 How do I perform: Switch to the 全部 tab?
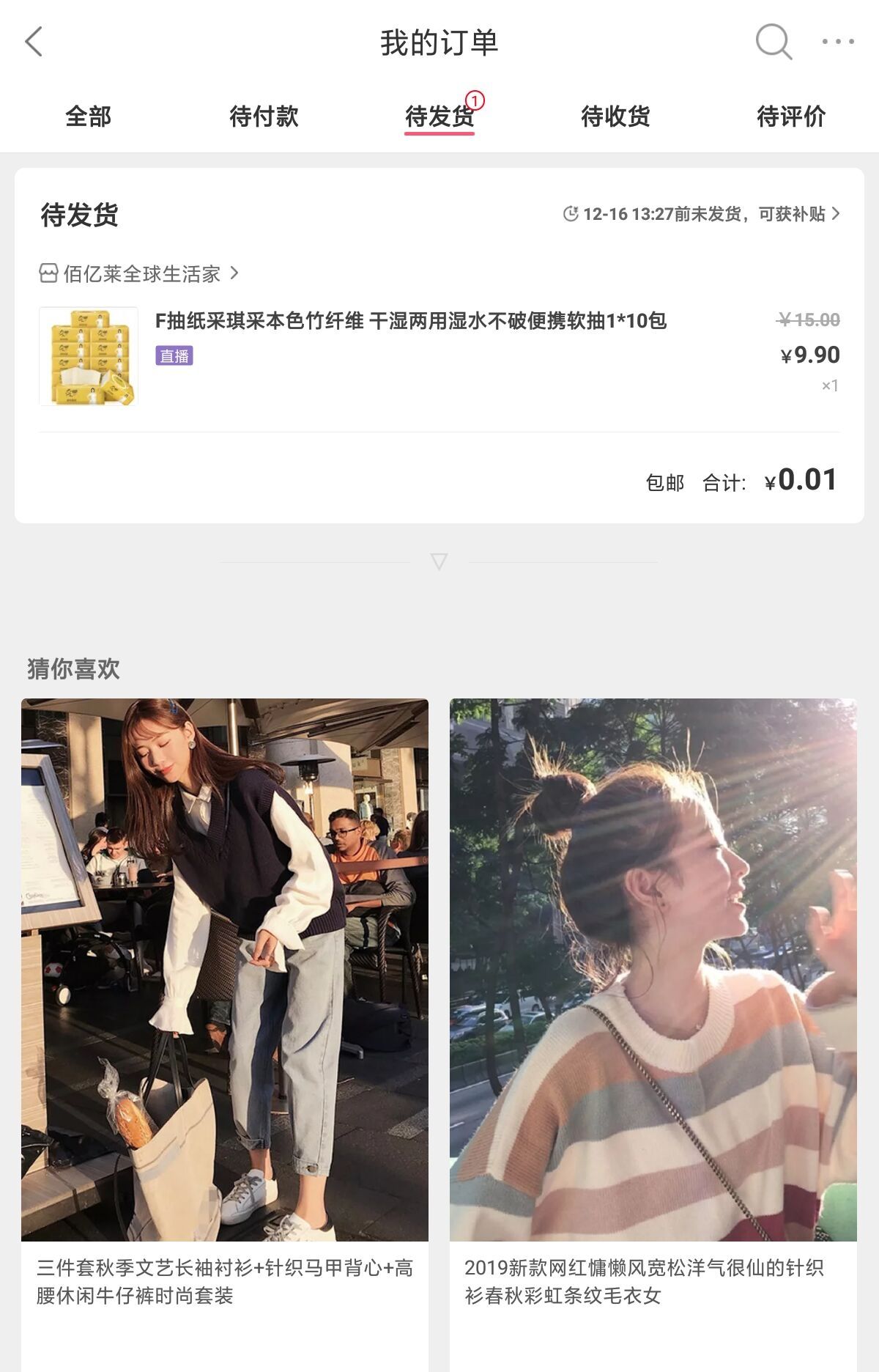(88, 117)
